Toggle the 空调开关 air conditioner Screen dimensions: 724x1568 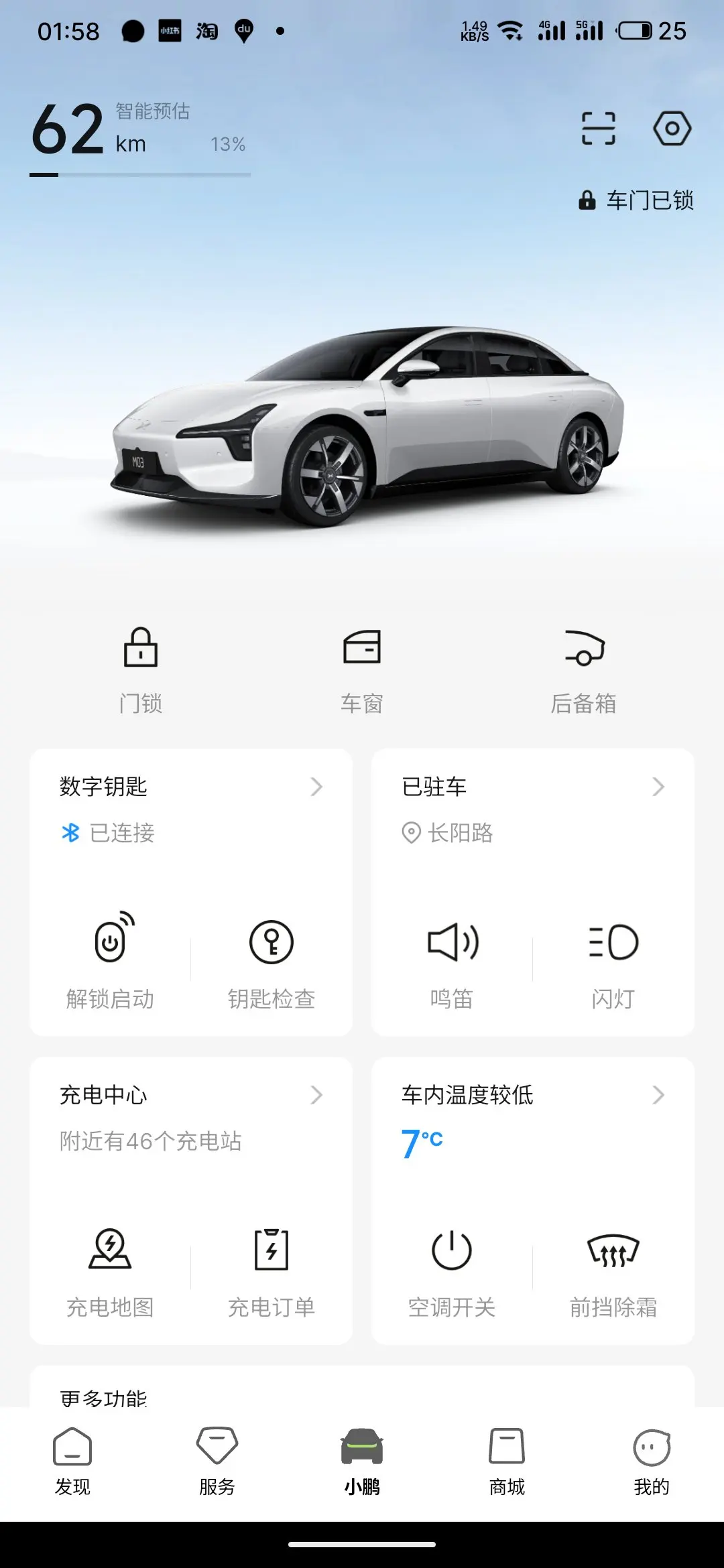[x=452, y=1268]
